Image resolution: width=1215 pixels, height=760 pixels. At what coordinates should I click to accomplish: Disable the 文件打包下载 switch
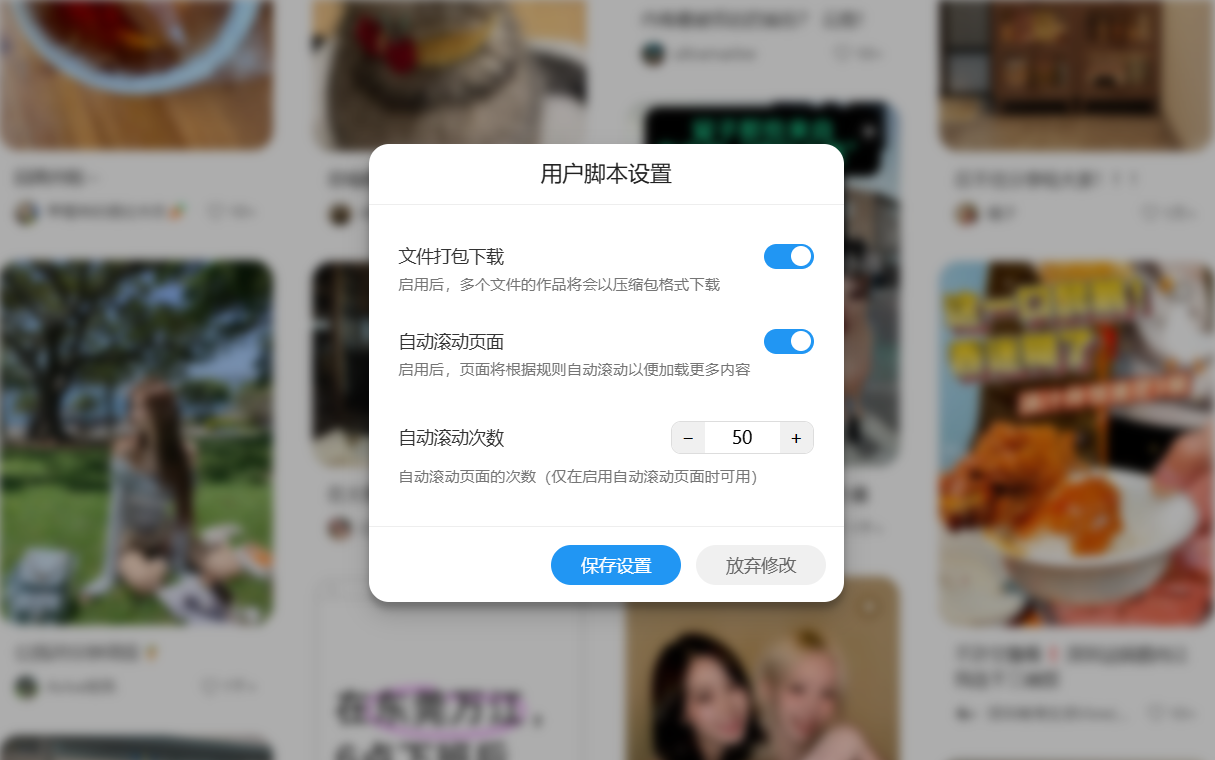(788, 257)
